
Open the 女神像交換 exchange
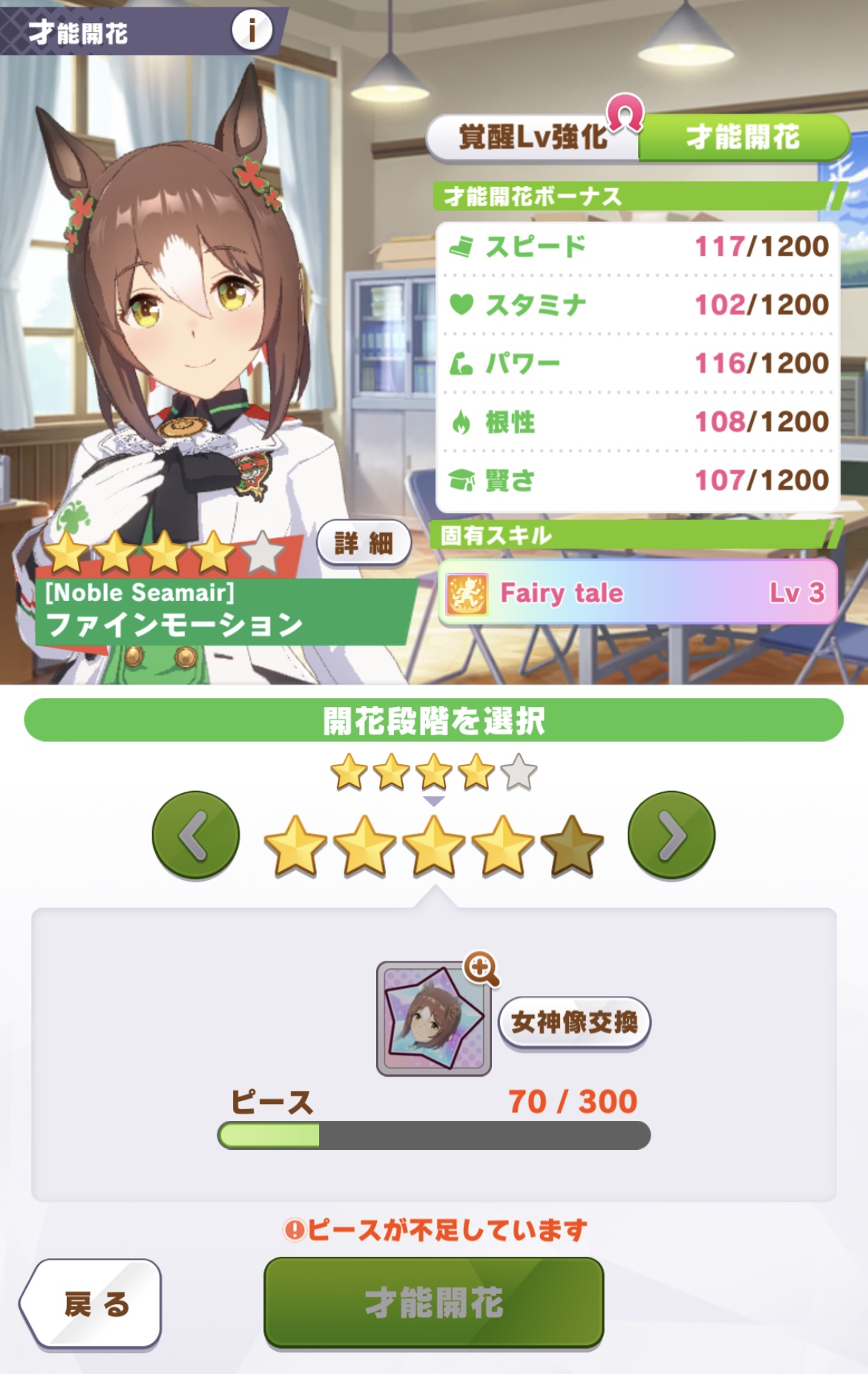pyautogui.click(x=575, y=1022)
